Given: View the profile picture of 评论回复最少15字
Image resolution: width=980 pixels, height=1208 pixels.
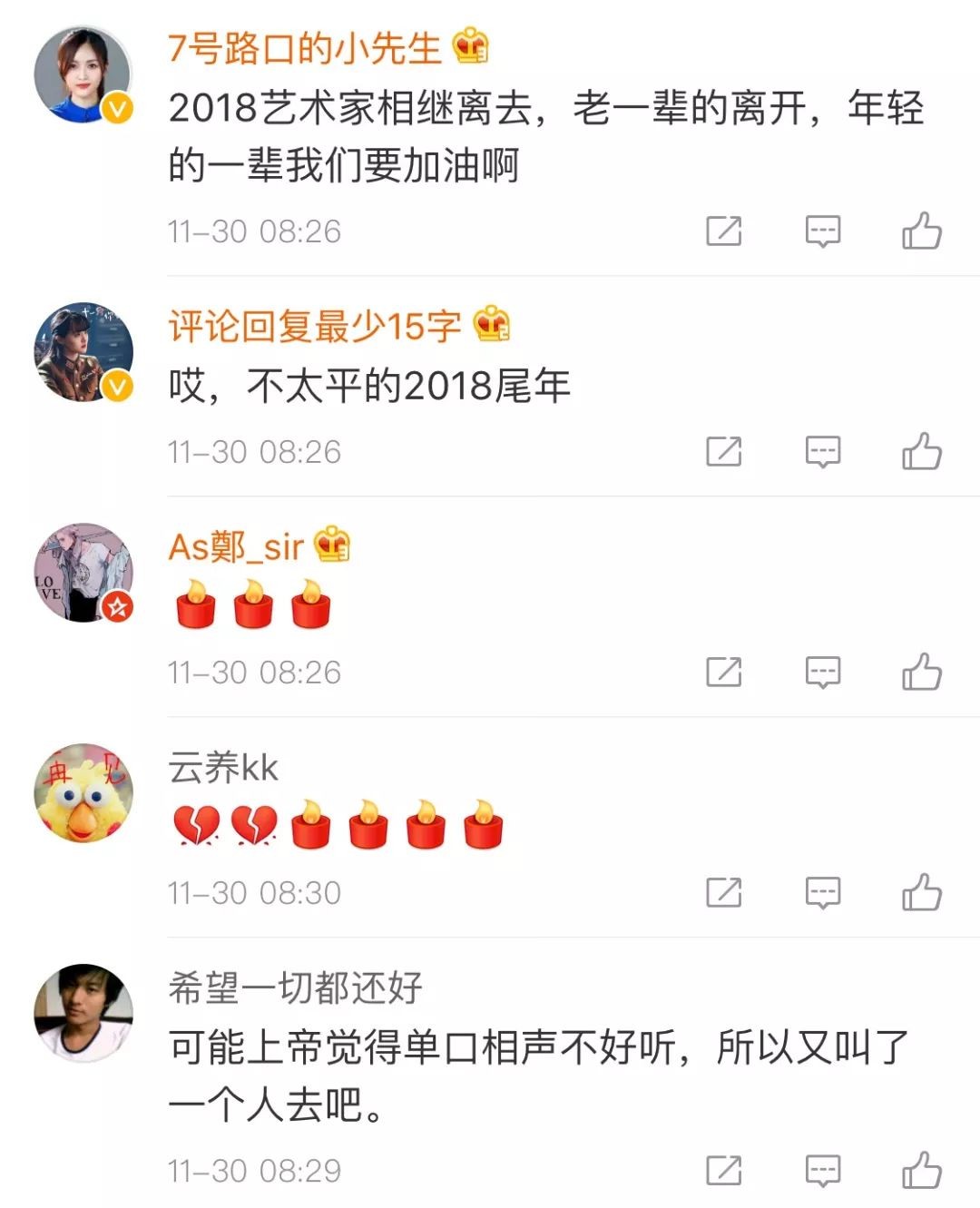Looking at the screenshot, I should [x=83, y=352].
